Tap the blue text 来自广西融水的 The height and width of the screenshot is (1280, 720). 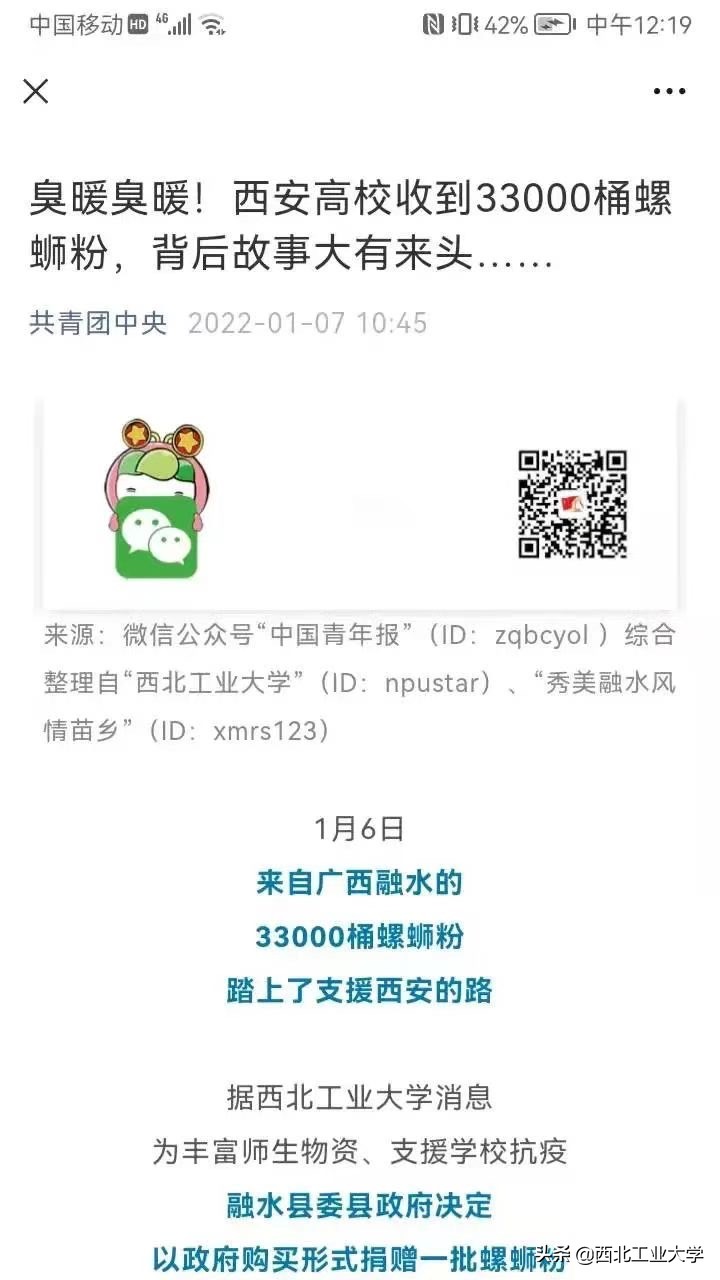point(360,883)
